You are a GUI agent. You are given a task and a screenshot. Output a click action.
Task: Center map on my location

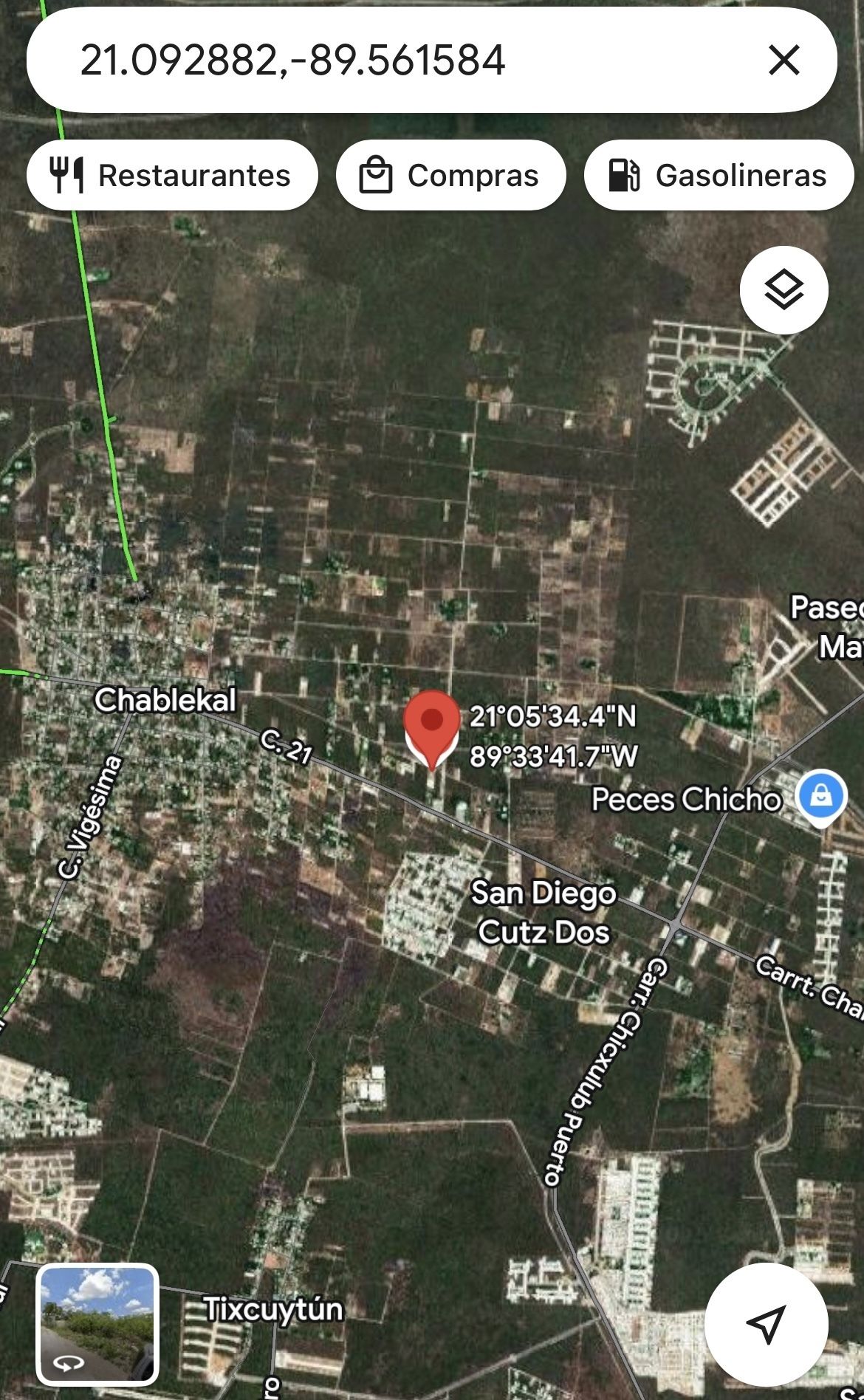pyautogui.click(x=766, y=1323)
